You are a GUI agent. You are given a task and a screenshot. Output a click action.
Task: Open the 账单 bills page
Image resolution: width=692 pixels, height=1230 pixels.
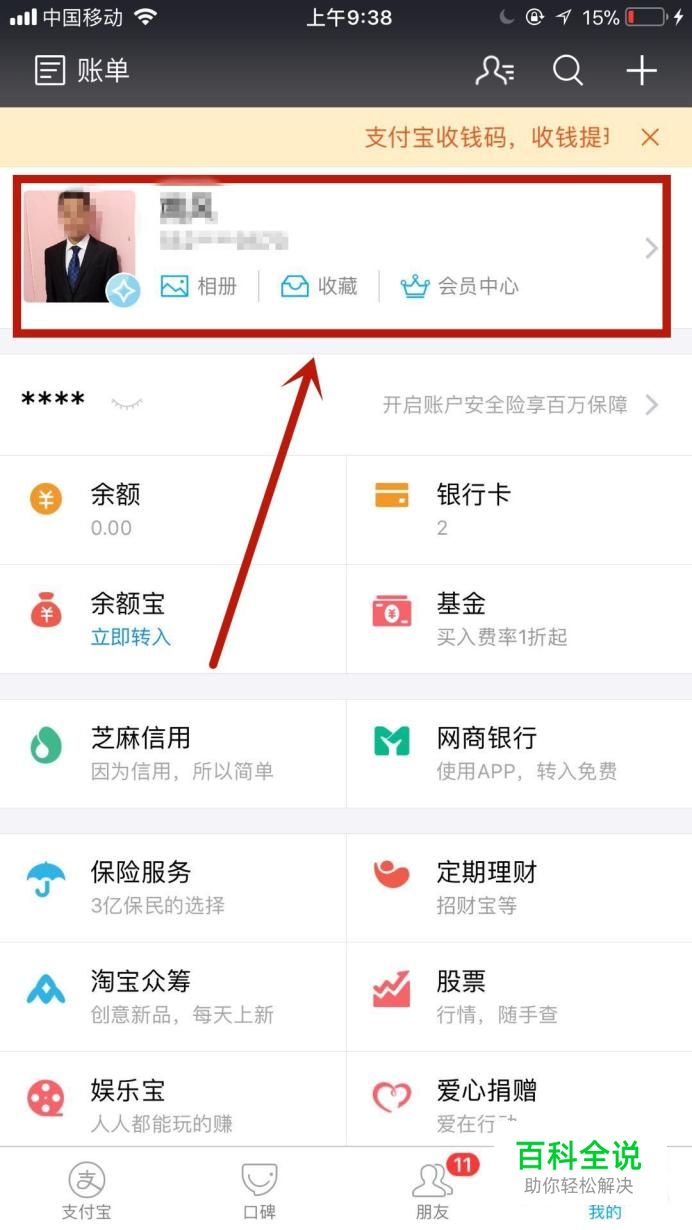click(x=82, y=71)
